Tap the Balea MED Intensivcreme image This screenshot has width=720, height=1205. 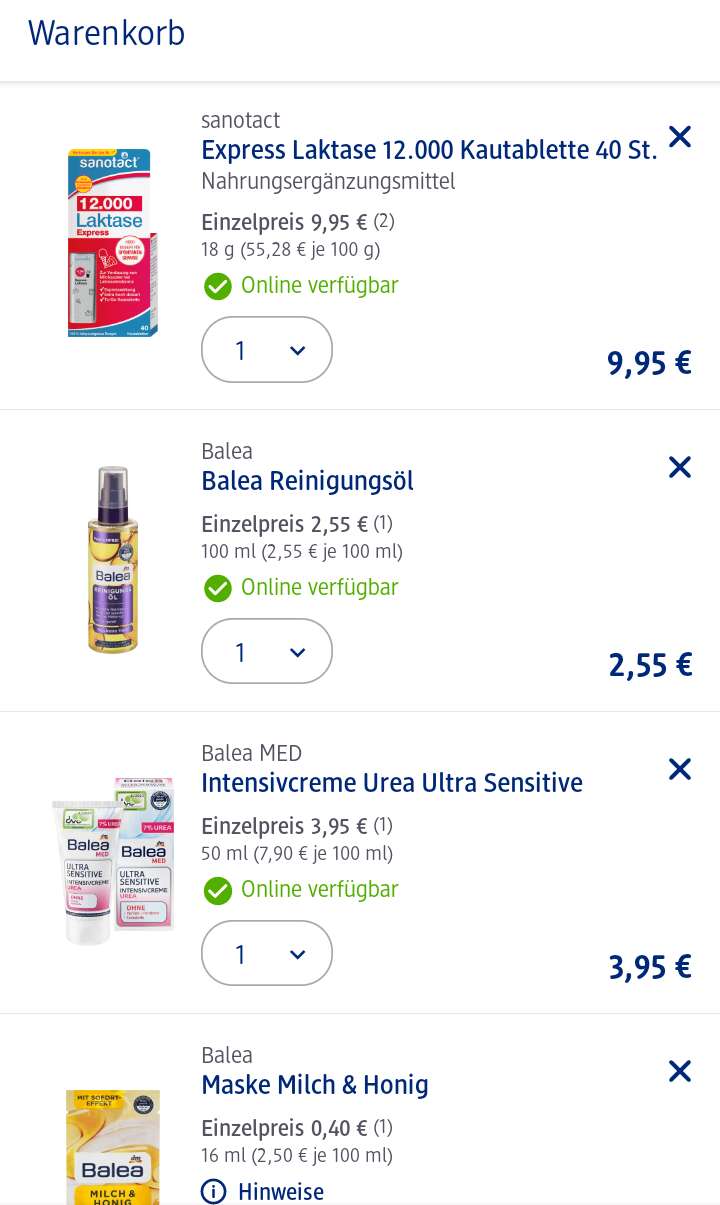point(113,860)
